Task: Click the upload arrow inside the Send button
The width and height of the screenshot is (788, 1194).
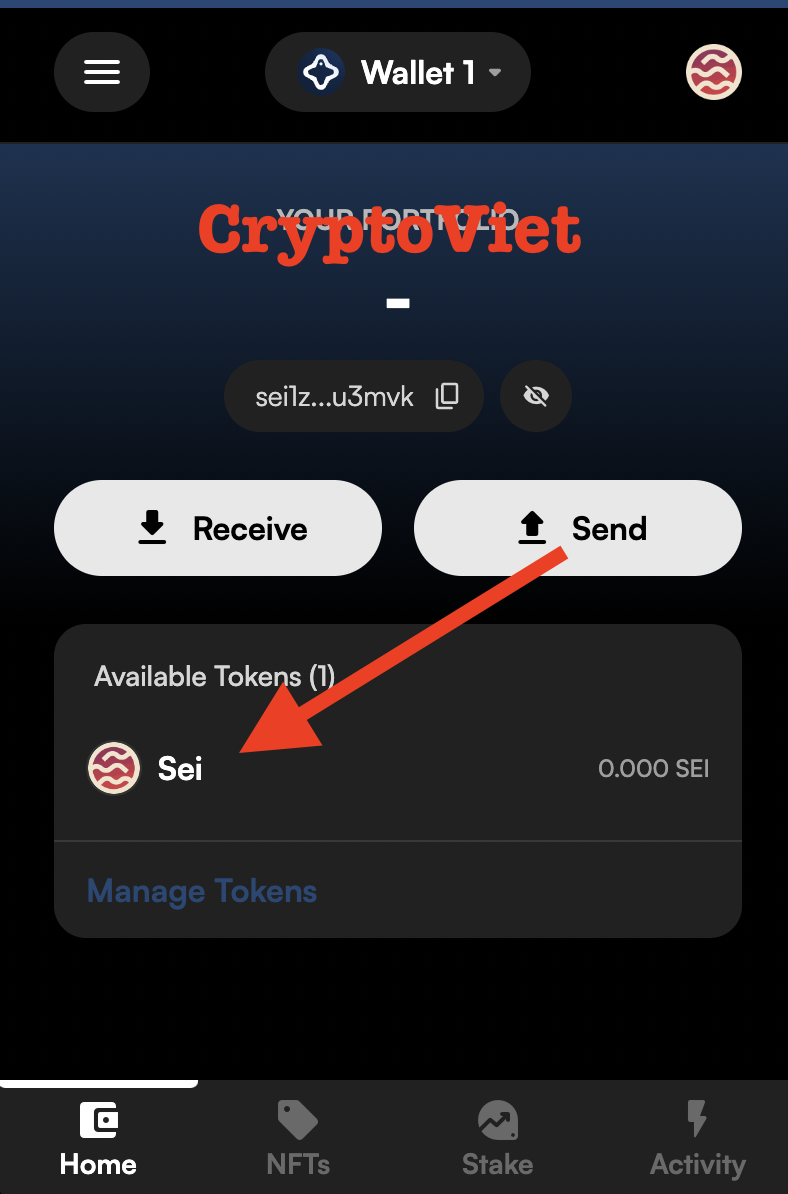Action: (x=531, y=528)
